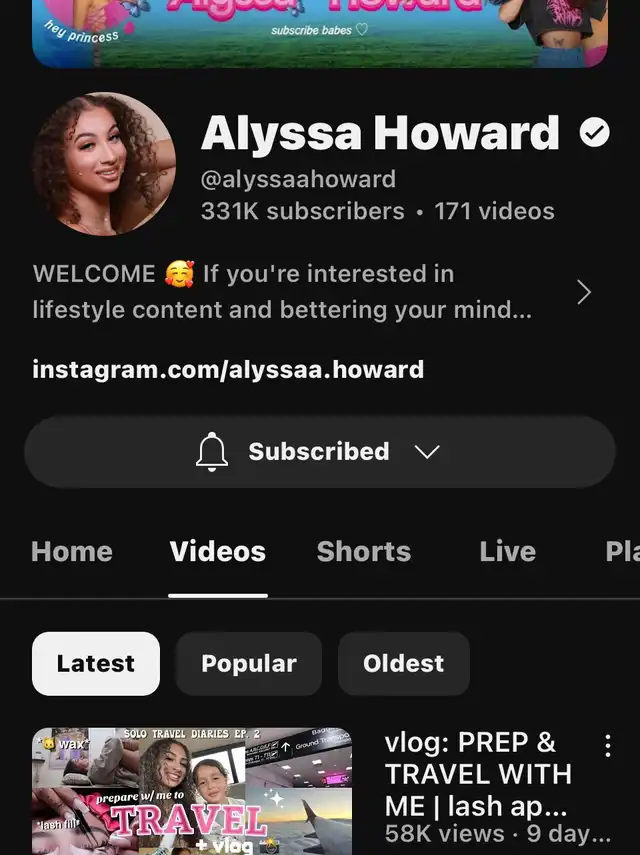Open the instagram.com/alyssaa.howard link

(228, 369)
